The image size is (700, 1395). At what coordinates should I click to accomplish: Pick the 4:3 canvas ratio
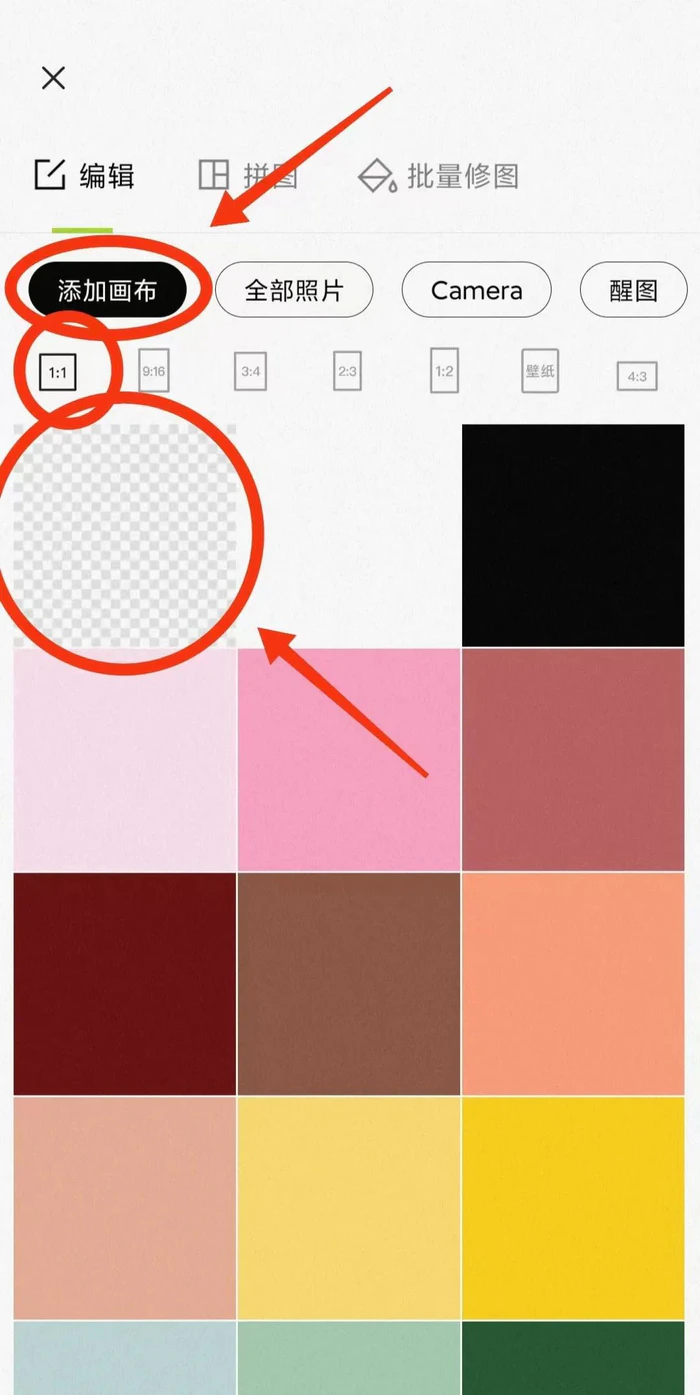point(636,376)
